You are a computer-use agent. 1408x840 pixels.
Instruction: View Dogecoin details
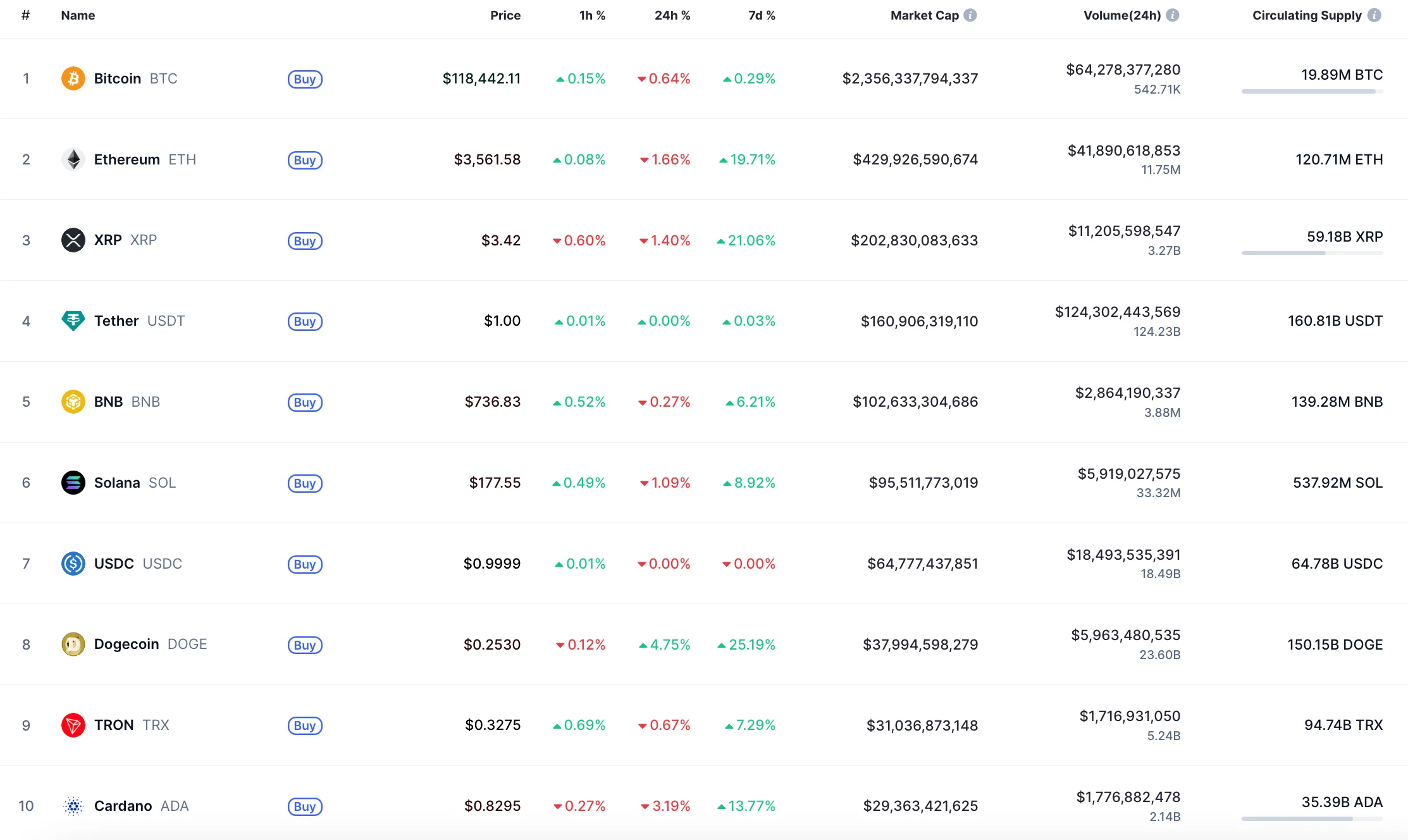[x=127, y=644]
